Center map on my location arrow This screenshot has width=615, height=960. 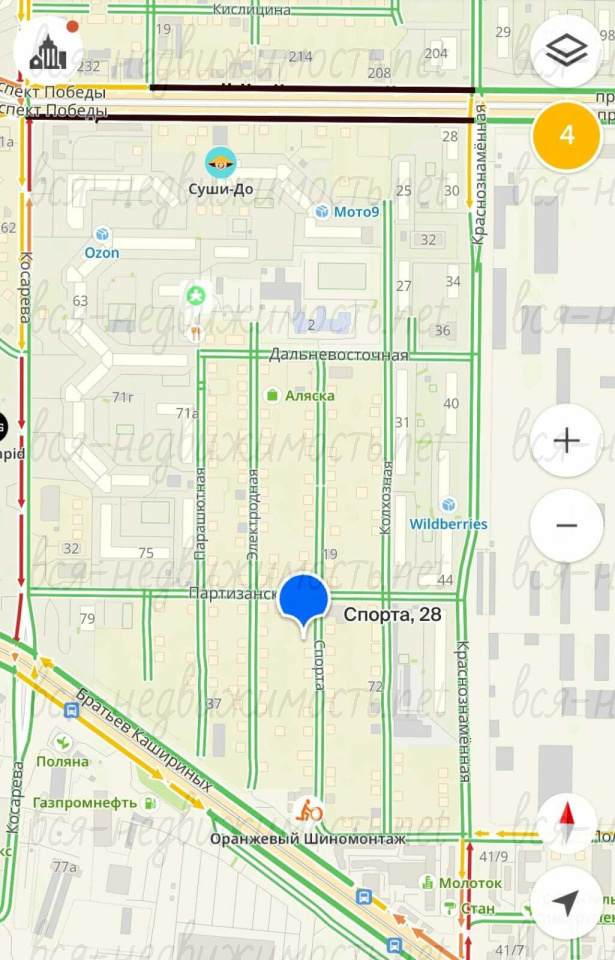point(567,903)
